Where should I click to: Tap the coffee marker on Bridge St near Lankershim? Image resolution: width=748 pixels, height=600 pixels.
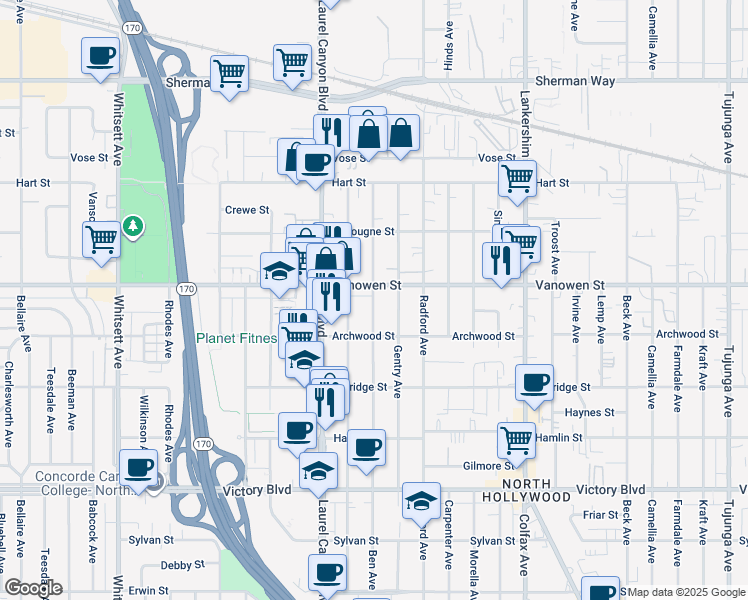click(x=535, y=382)
